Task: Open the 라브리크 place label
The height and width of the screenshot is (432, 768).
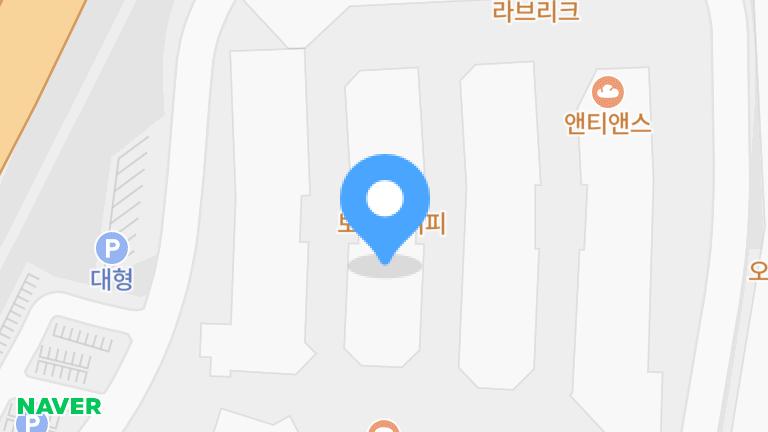Action: tap(536, 12)
